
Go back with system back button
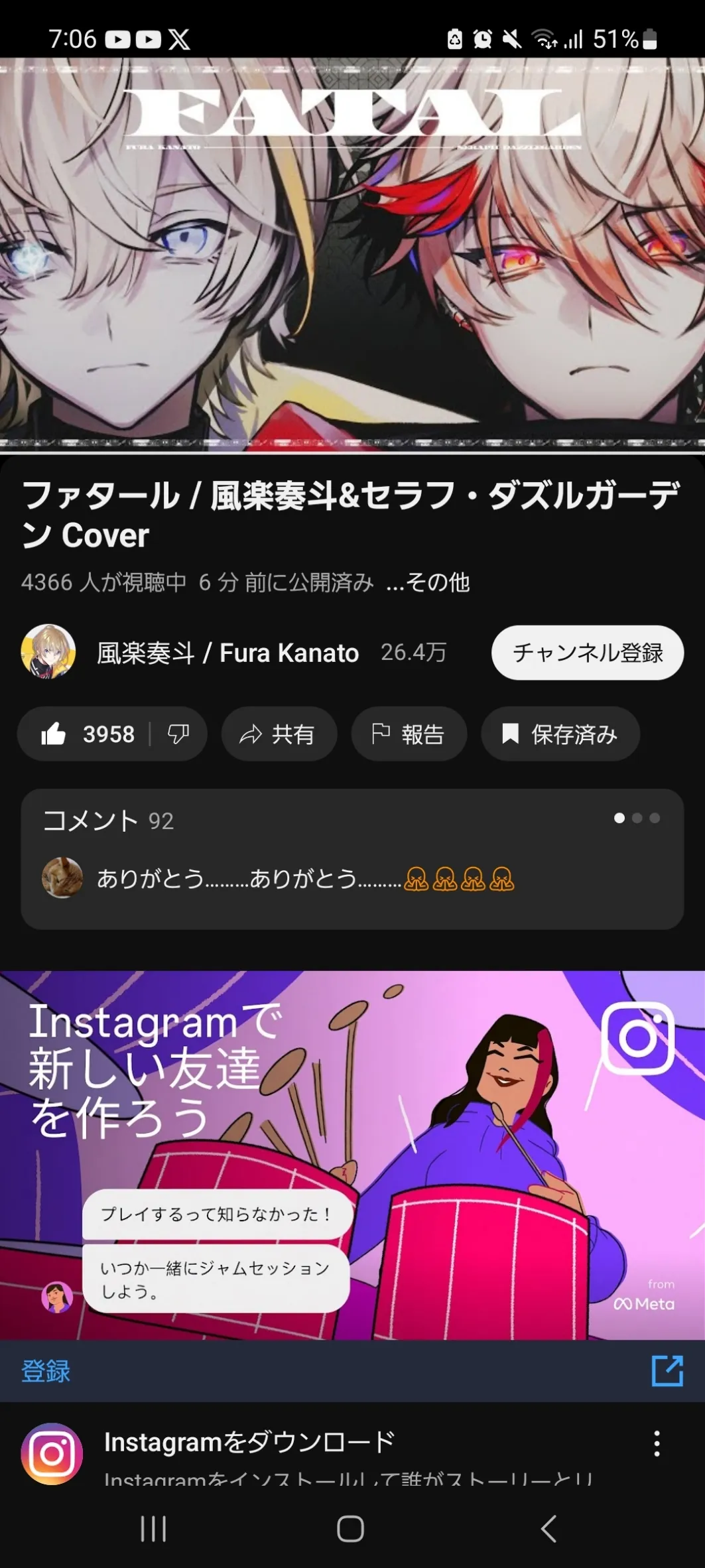pyautogui.click(x=548, y=1529)
